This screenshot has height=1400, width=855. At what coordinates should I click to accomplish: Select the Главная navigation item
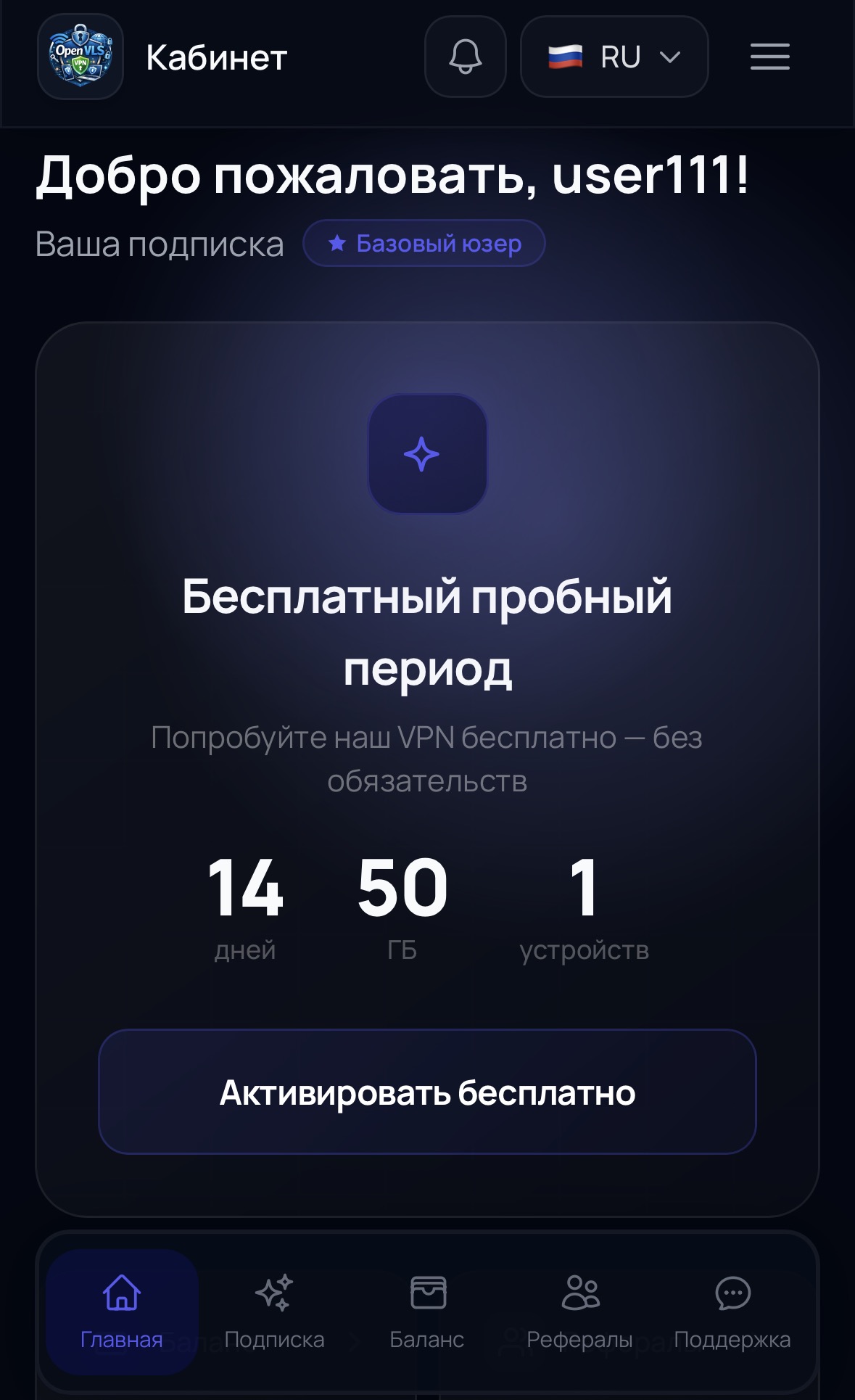(x=122, y=1317)
